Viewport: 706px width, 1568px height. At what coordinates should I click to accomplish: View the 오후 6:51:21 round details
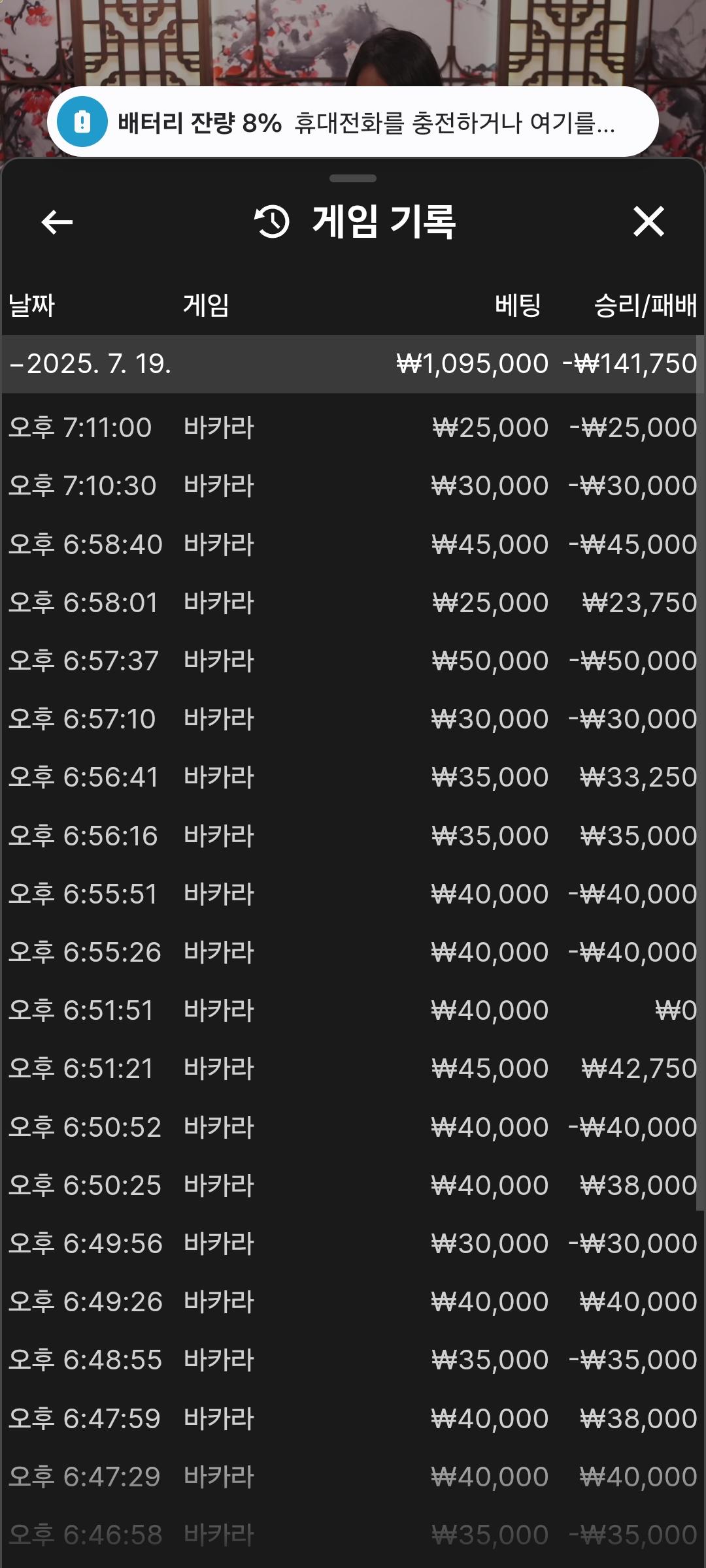click(x=353, y=1069)
